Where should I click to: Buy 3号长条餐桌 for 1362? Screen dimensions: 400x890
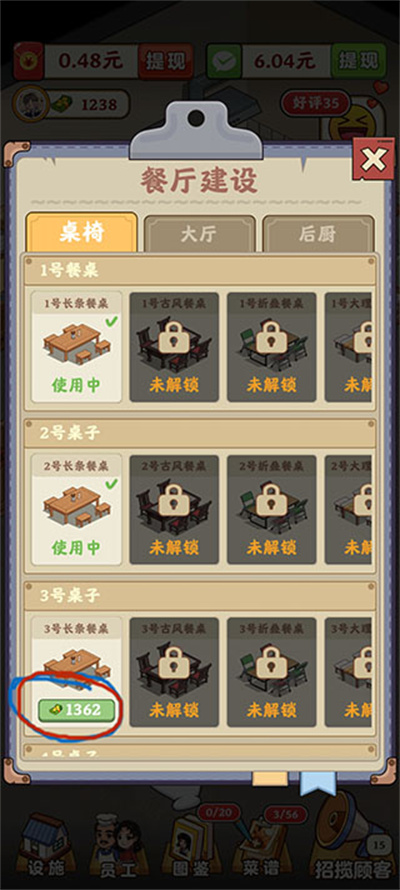pyautogui.click(x=77, y=710)
